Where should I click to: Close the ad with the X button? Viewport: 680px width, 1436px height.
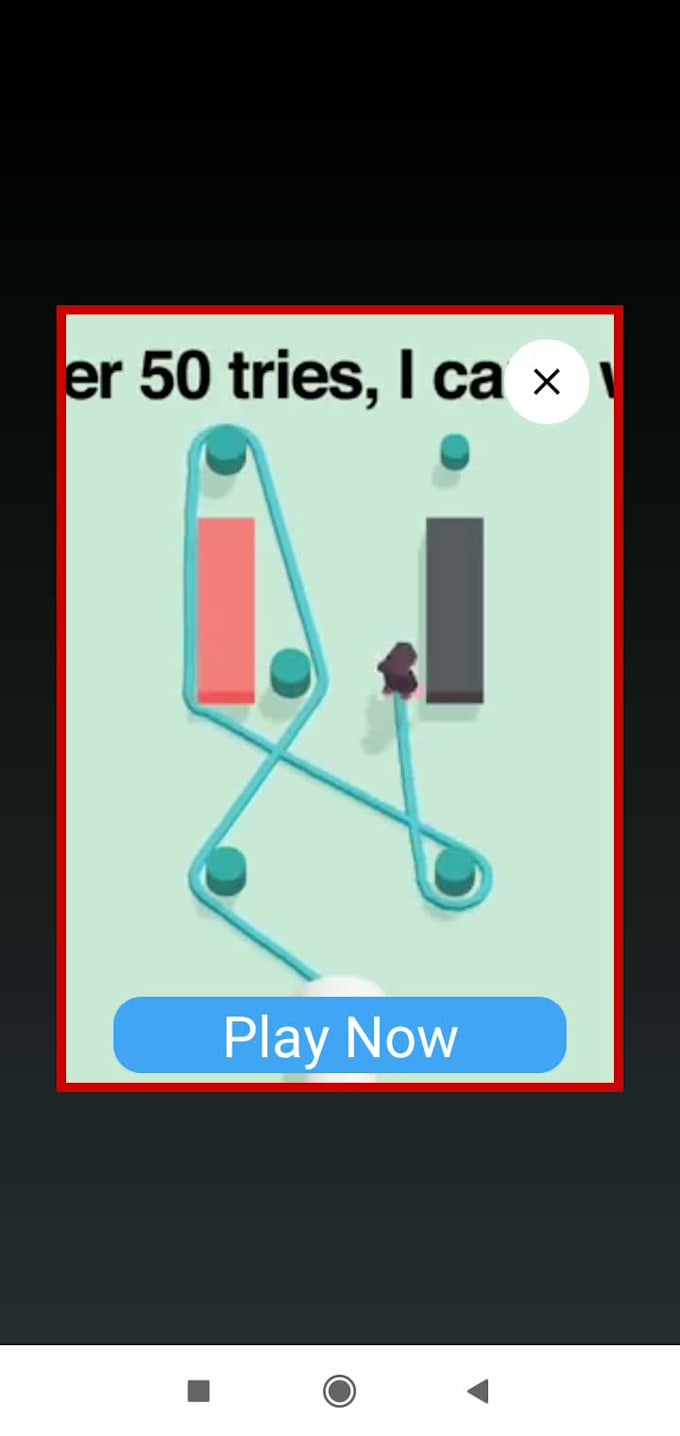(546, 382)
